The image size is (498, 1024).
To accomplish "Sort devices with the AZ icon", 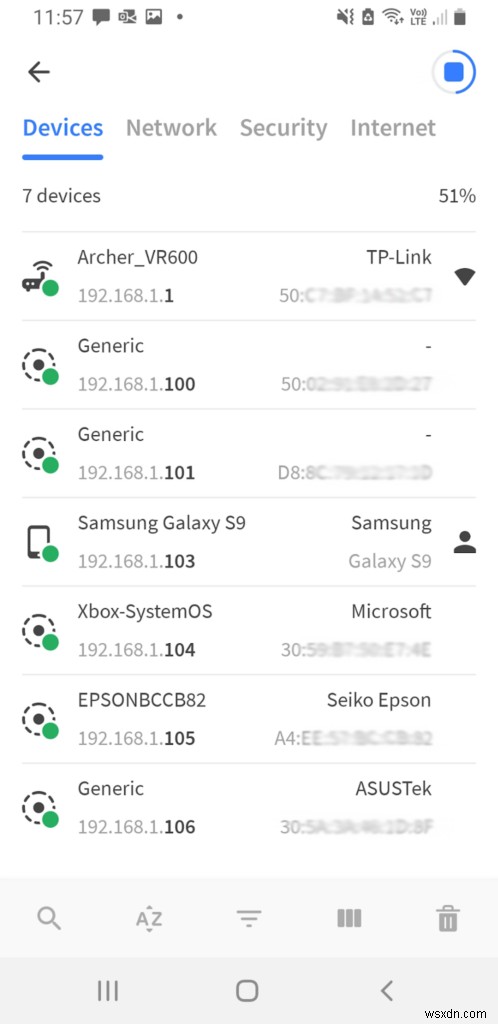I will [149, 919].
